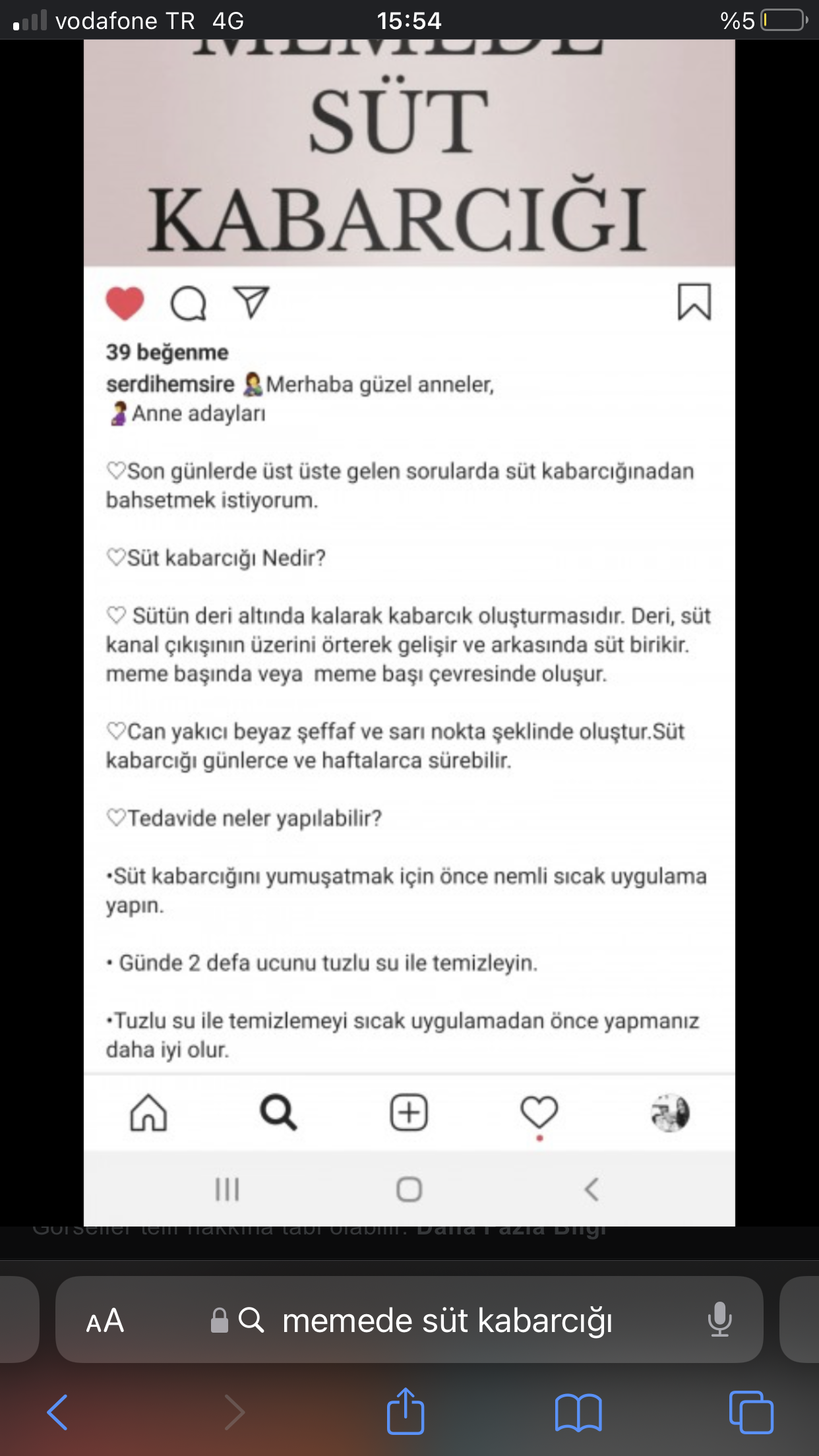Start voice search with the microphone
This screenshot has width=819, height=1456.
coord(719,1319)
